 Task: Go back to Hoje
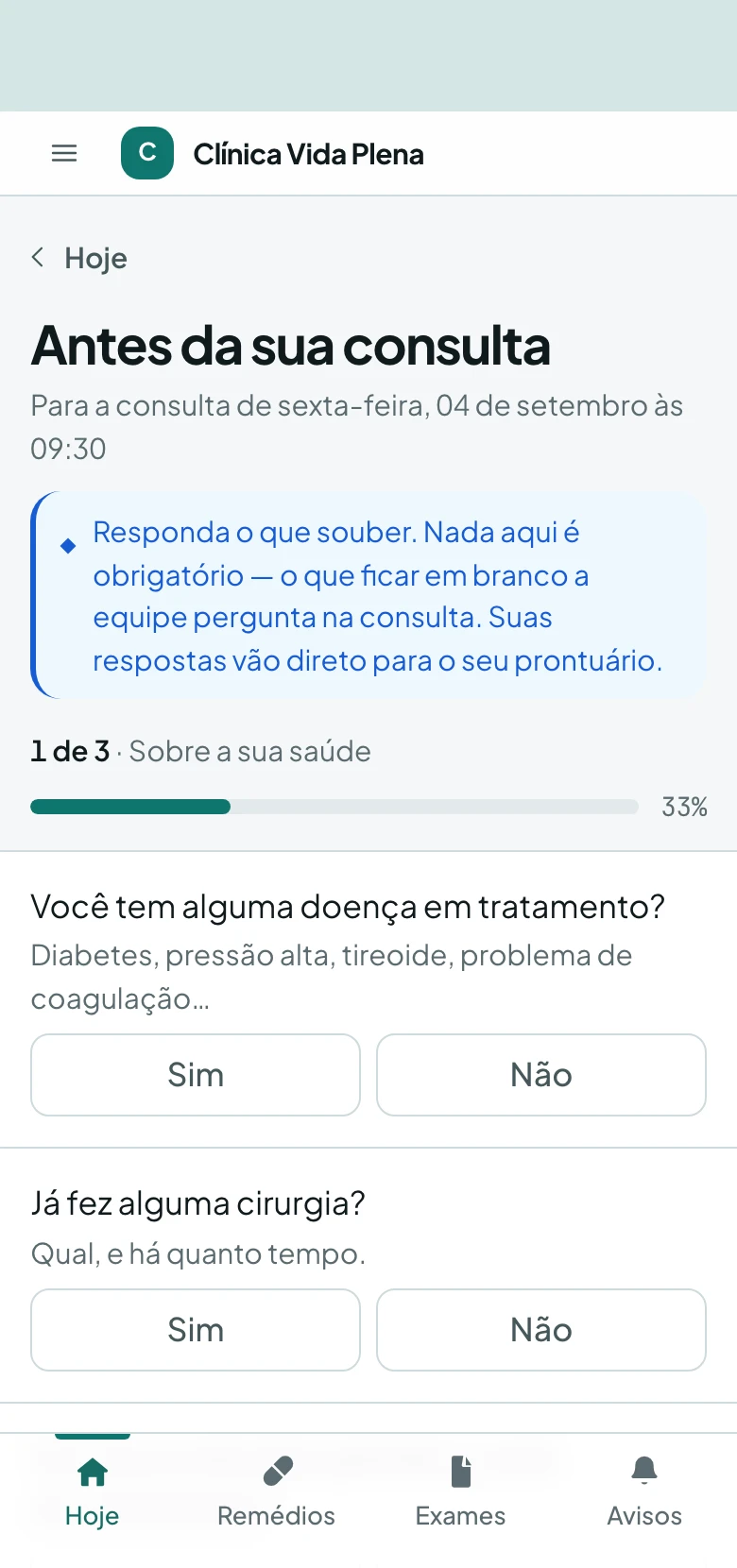coord(79,258)
